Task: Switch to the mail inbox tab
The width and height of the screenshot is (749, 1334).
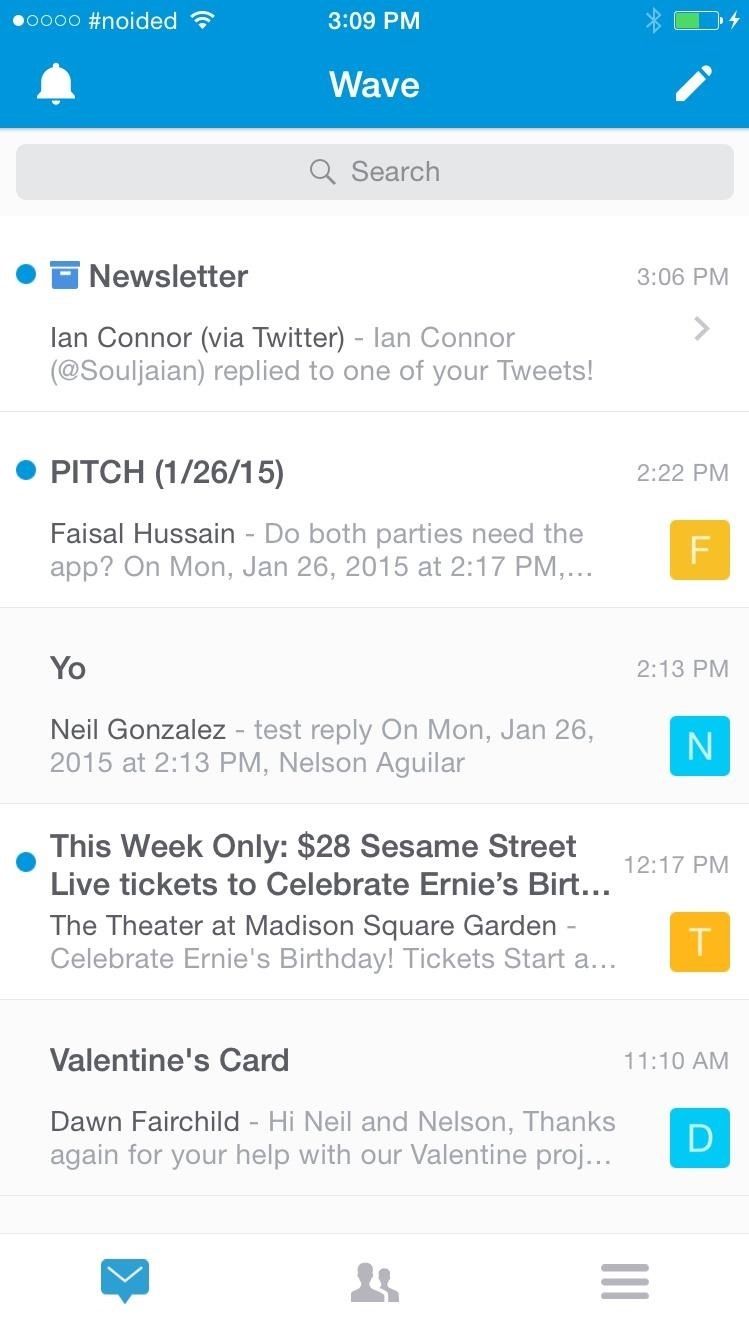Action: 125,1281
